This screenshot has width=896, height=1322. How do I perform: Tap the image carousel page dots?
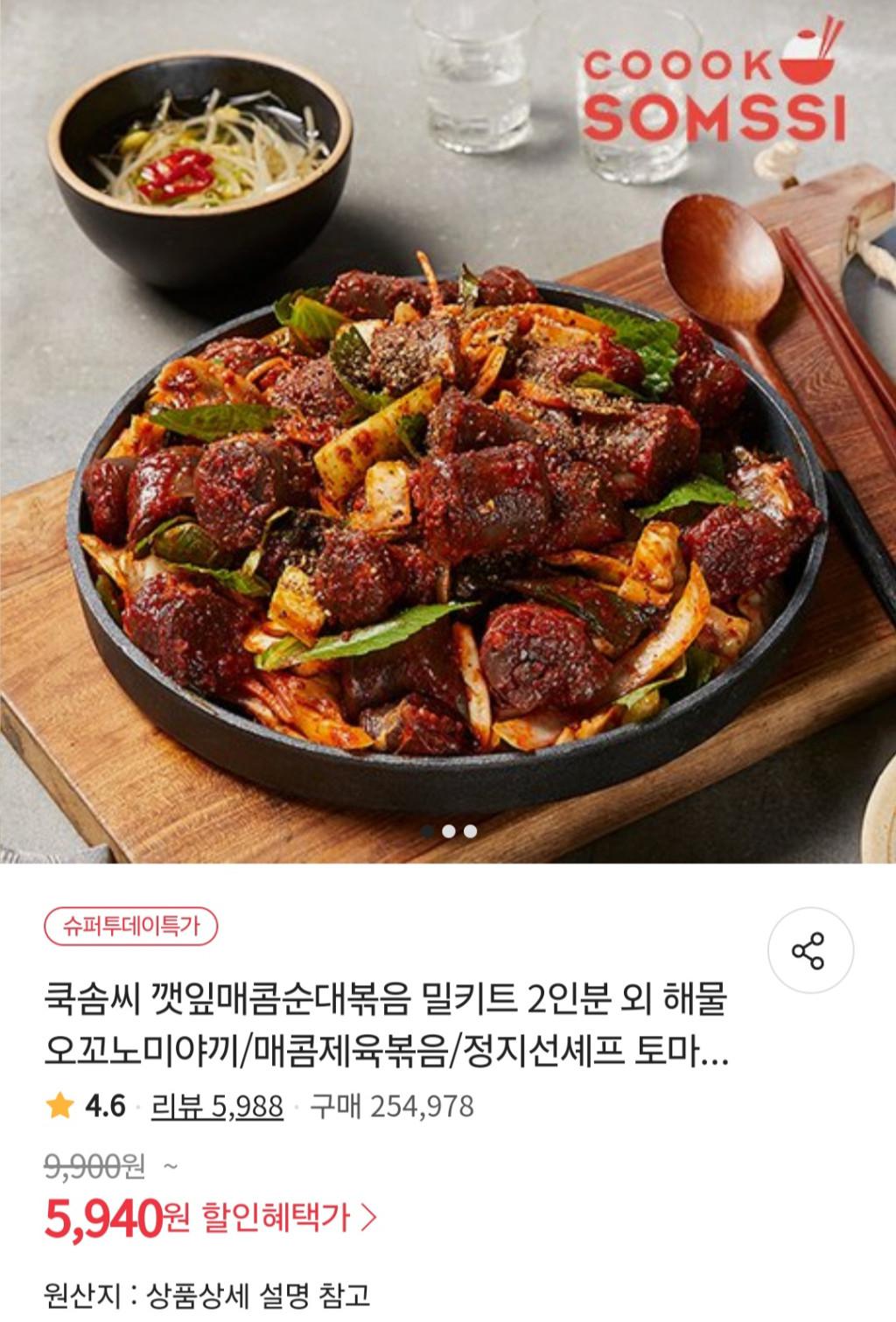coord(448,831)
